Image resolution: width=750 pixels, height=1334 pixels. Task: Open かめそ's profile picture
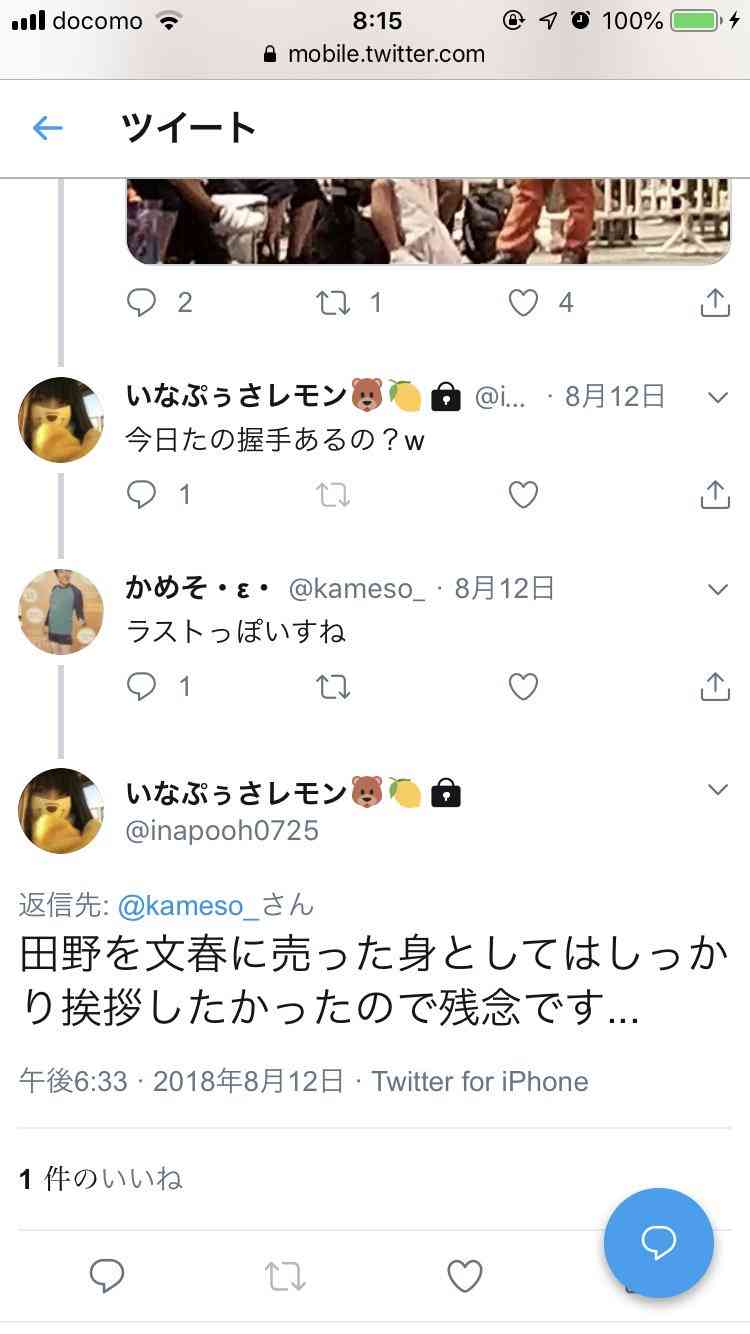pyautogui.click(x=61, y=612)
